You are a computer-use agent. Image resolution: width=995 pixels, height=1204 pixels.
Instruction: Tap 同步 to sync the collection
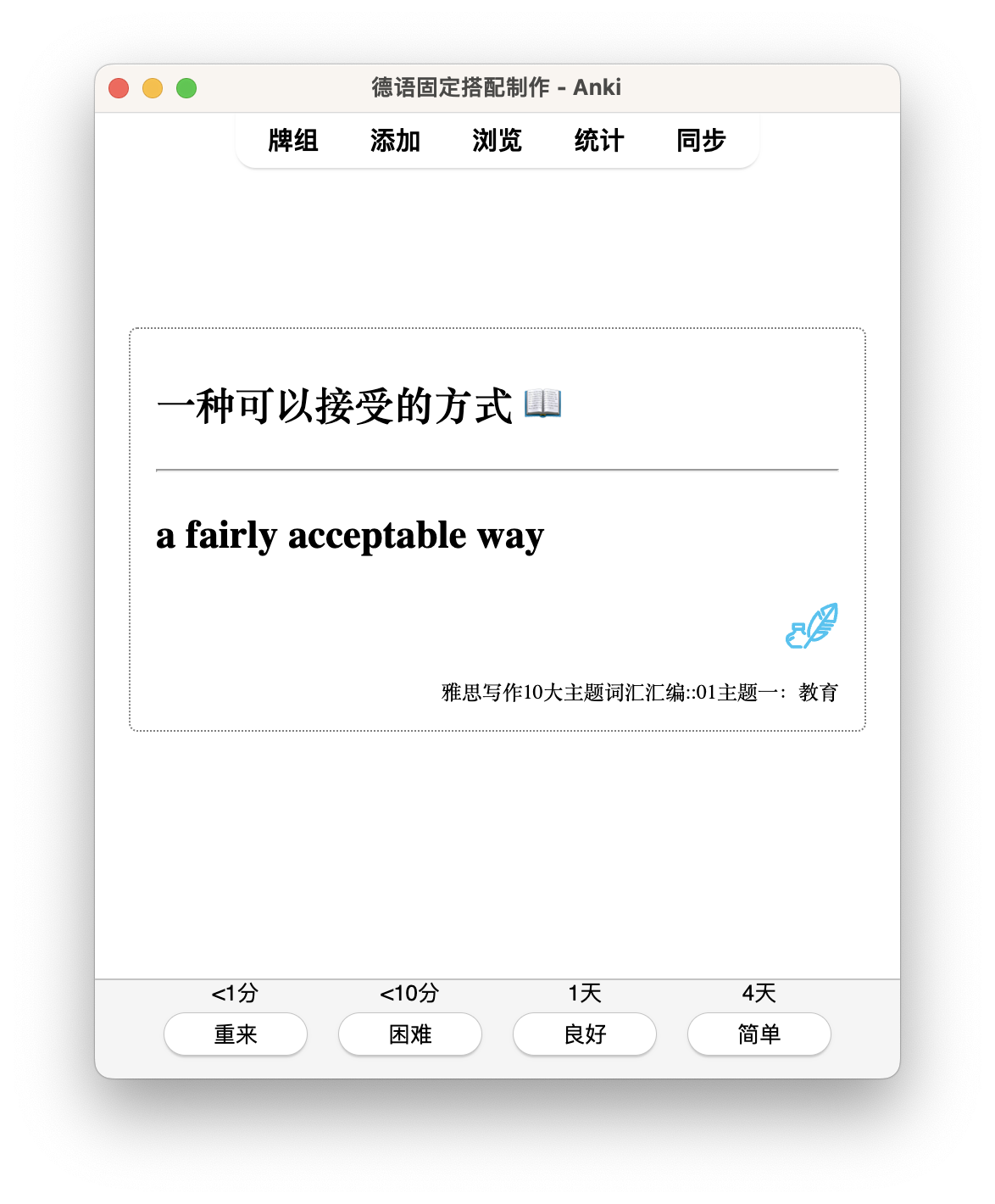[x=701, y=141]
